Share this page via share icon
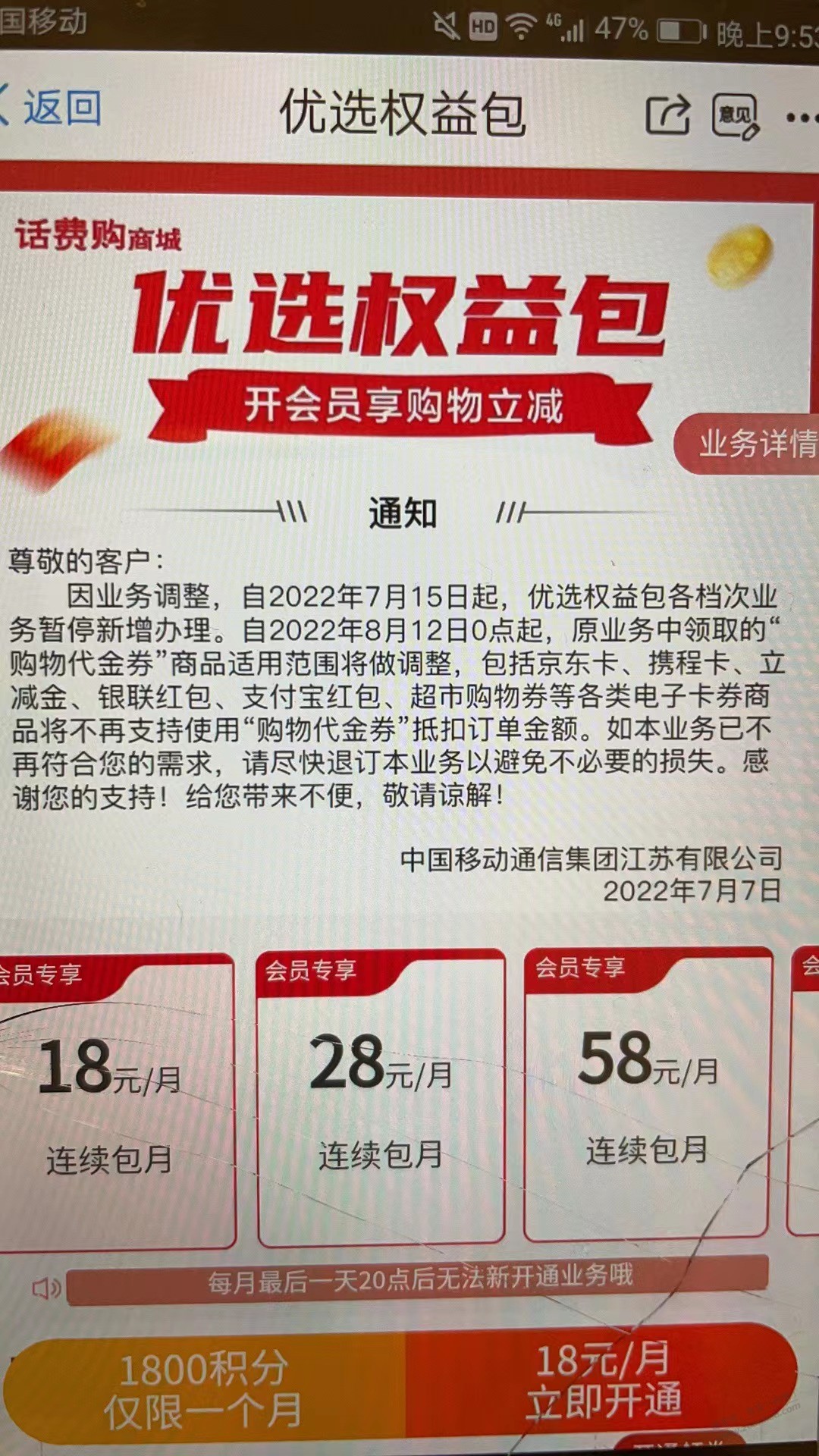Screen dimensions: 819x1456 tap(668, 114)
